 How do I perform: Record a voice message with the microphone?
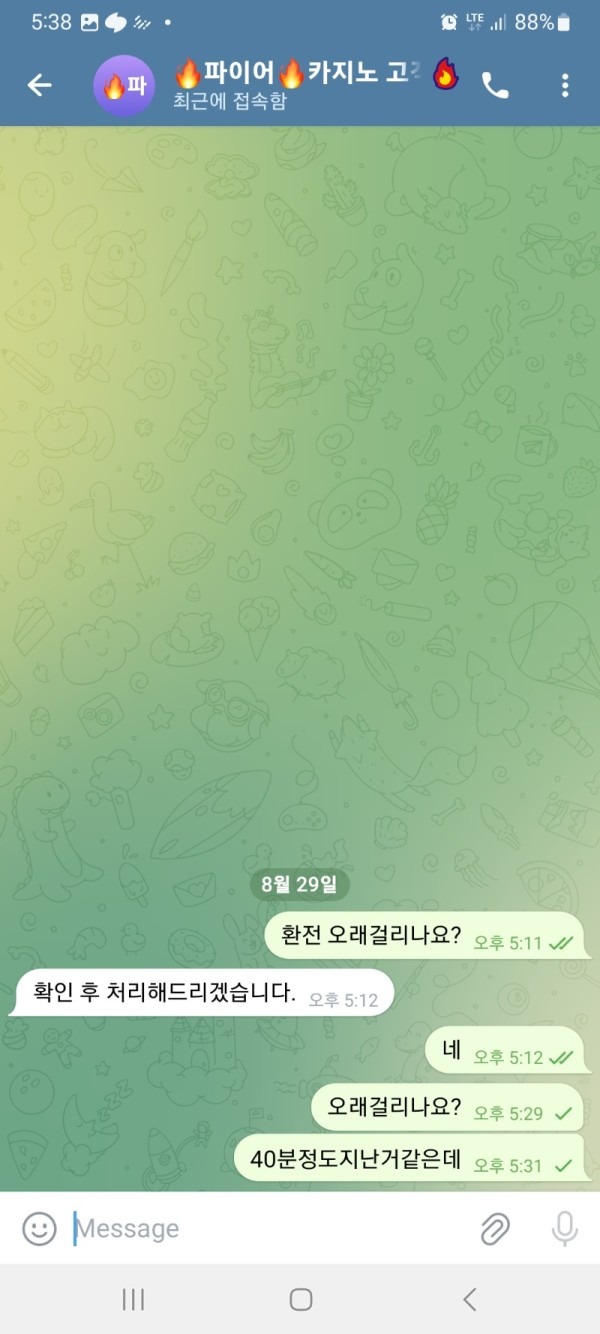tap(565, 1228)
